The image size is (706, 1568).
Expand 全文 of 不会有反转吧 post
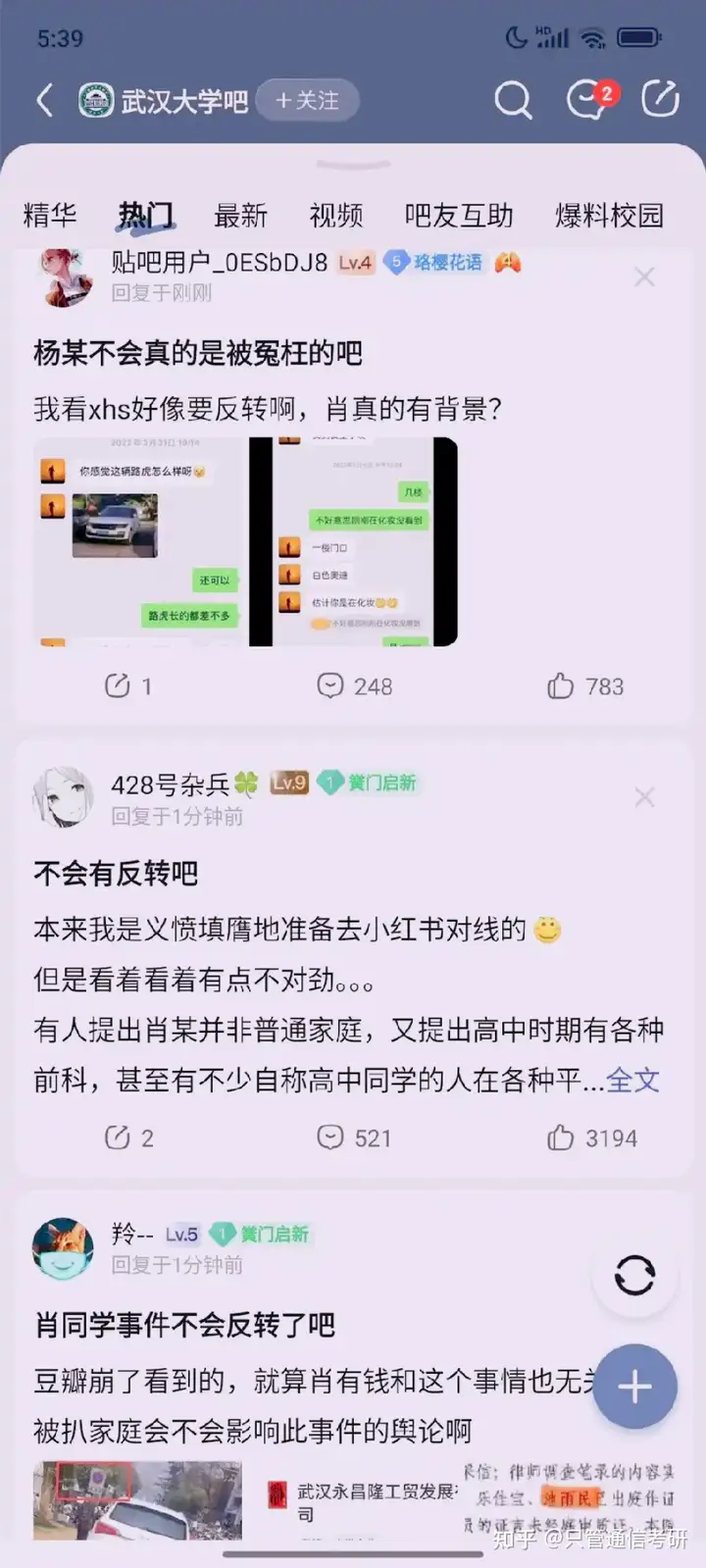point(632,1080)
